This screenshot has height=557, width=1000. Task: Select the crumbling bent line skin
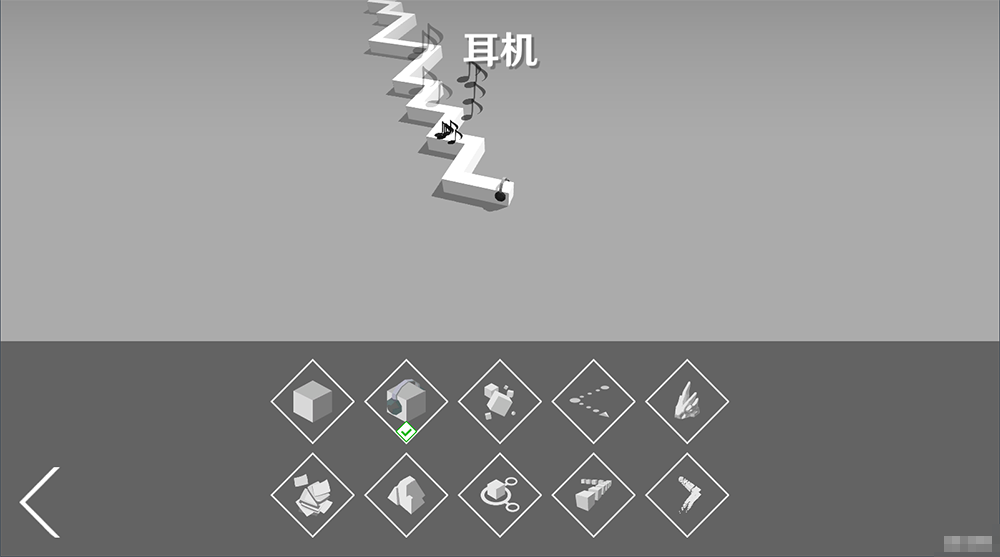click(x=686, y=495)
